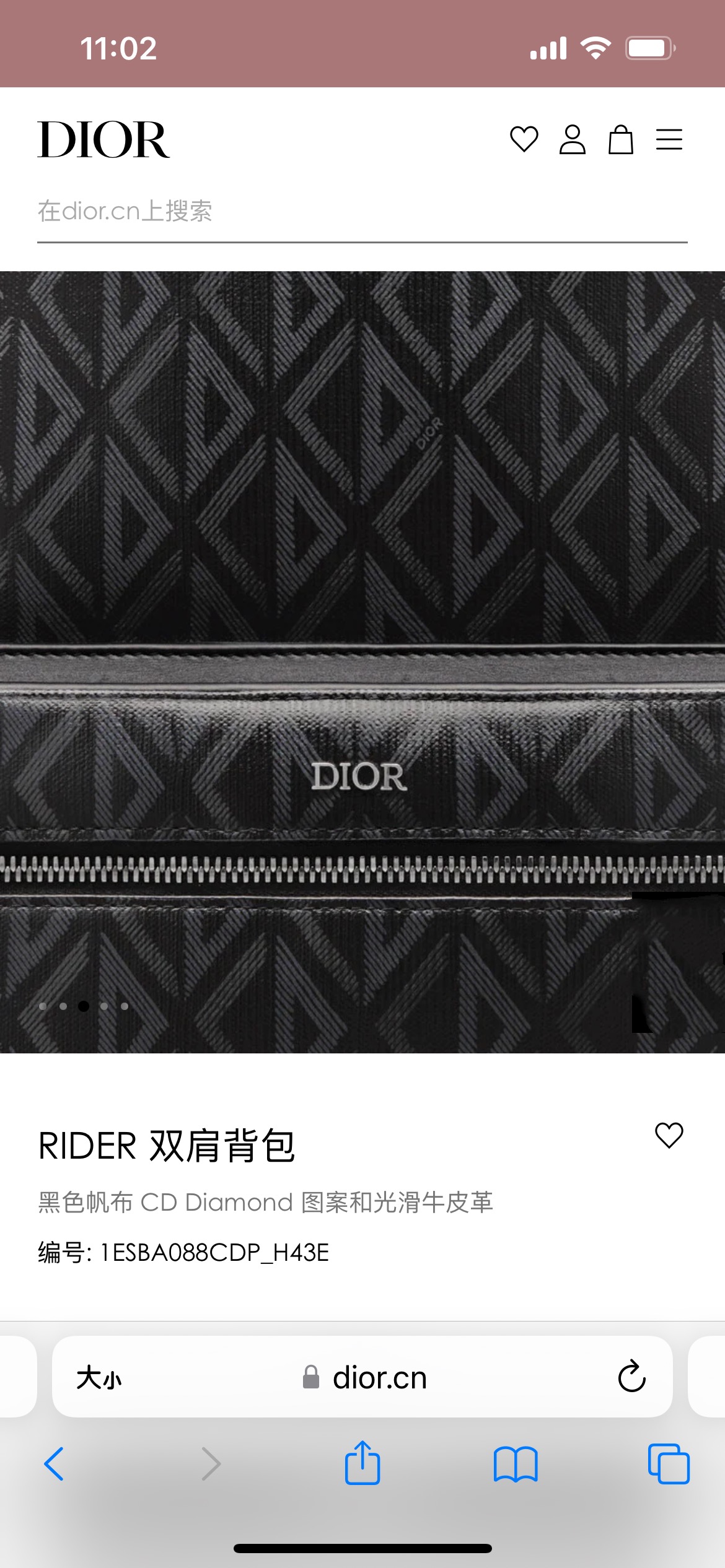Open the page size settings
The width and height of the screenshot is (725, 1568).
(99, 1378)
